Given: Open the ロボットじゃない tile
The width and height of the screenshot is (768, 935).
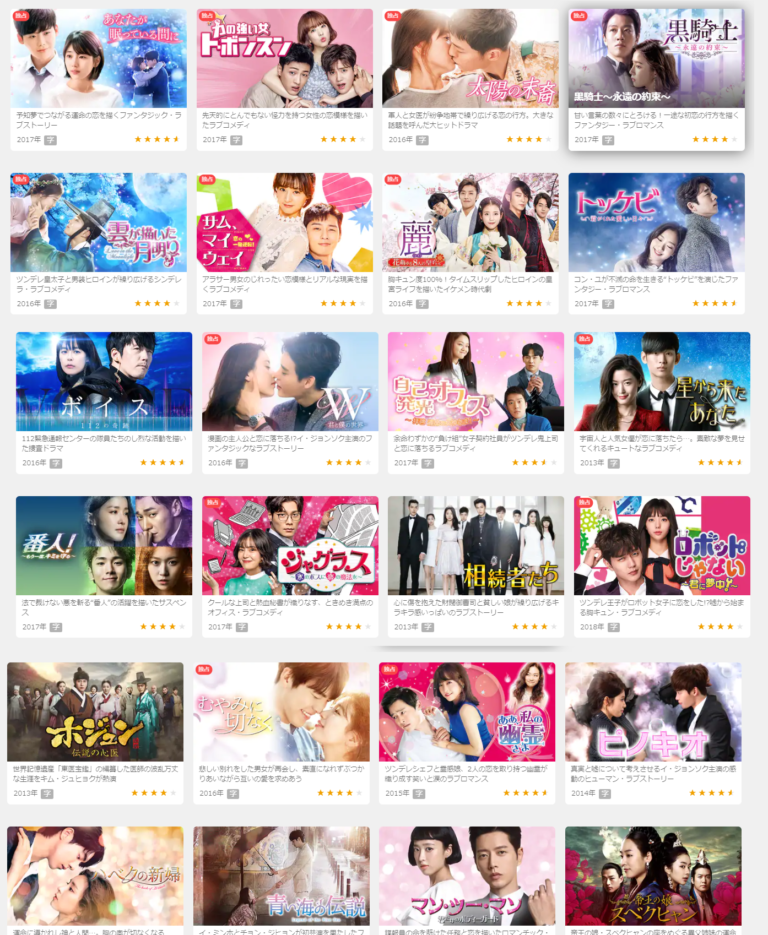Looking at the screenshot, I should coord(661,545).
